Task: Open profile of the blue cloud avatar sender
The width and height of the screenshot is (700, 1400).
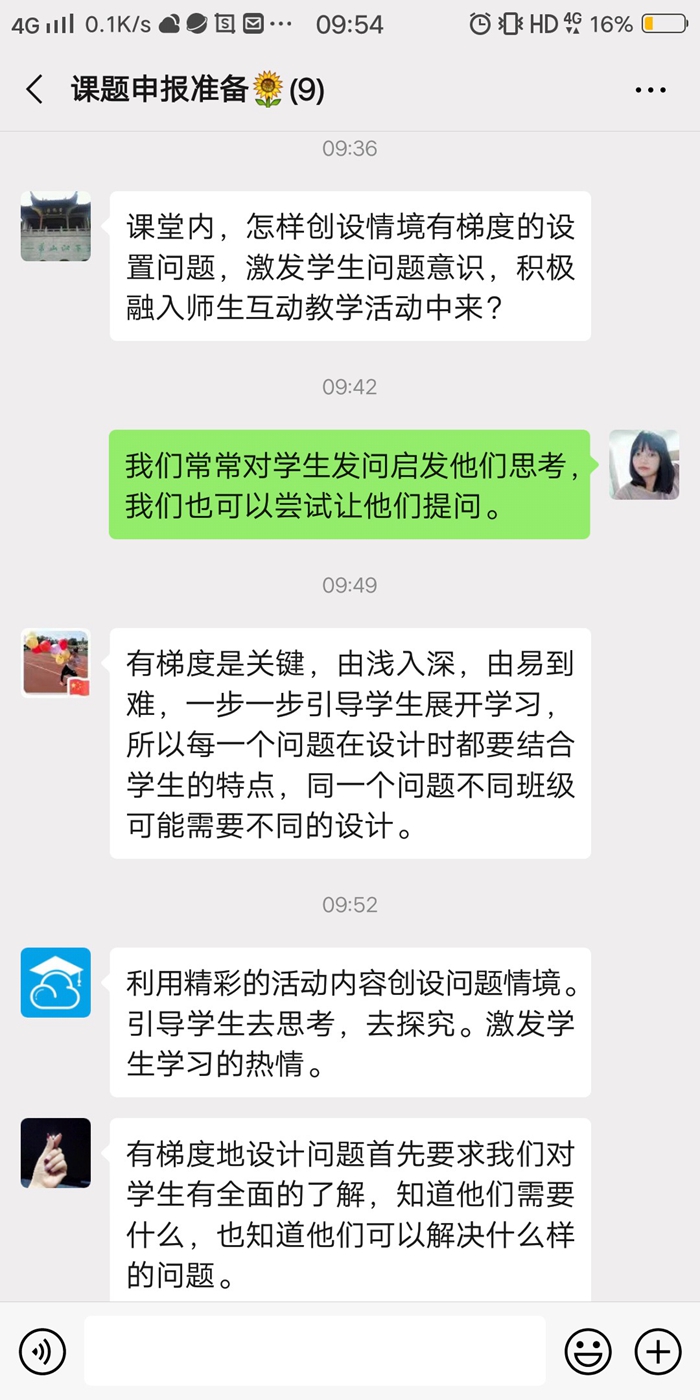Action: click(56, 983)
